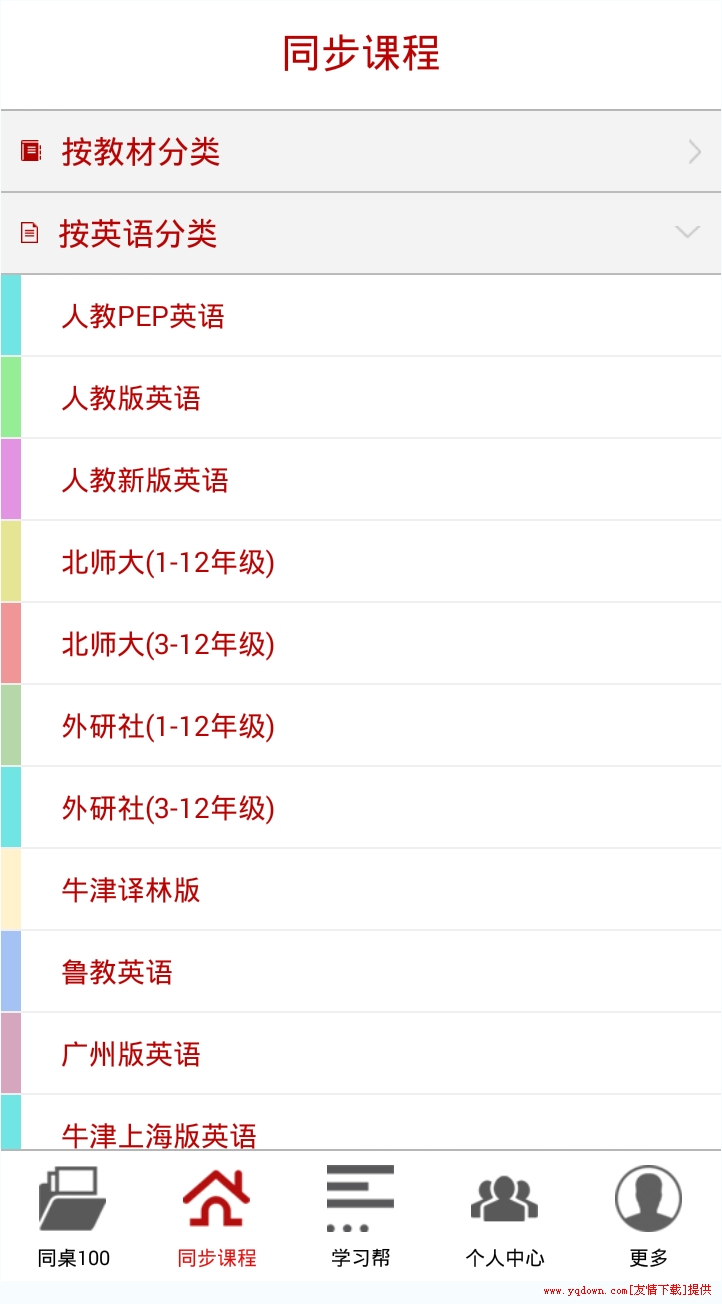Switch to the 同桌100 tab
The height and width of the screenshot is (1304, 722).
[x=73, y=1216]
